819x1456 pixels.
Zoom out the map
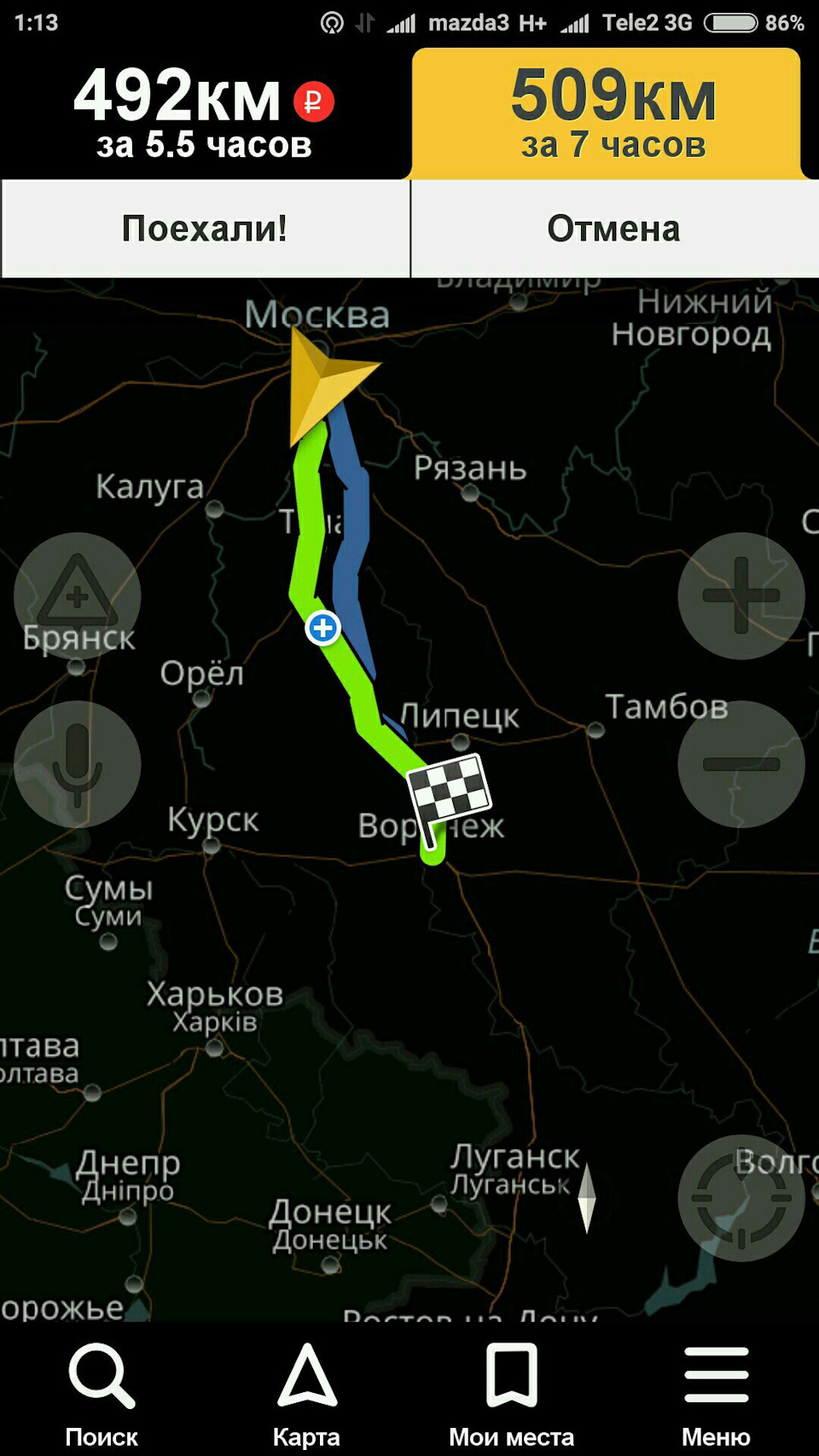pyautogui.click(x=741, y=763)
